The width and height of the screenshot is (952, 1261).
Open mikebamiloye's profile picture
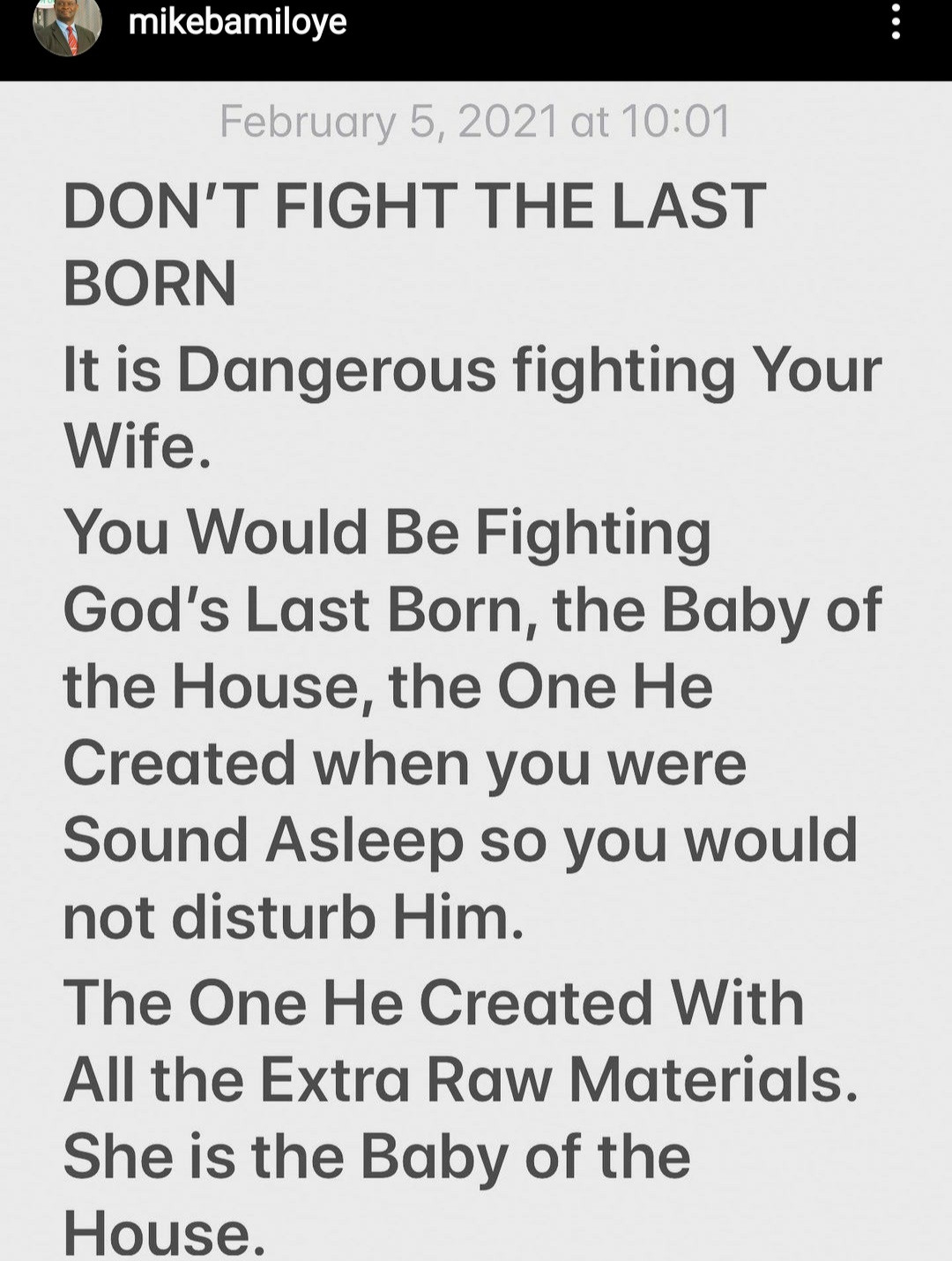[67, 26]
